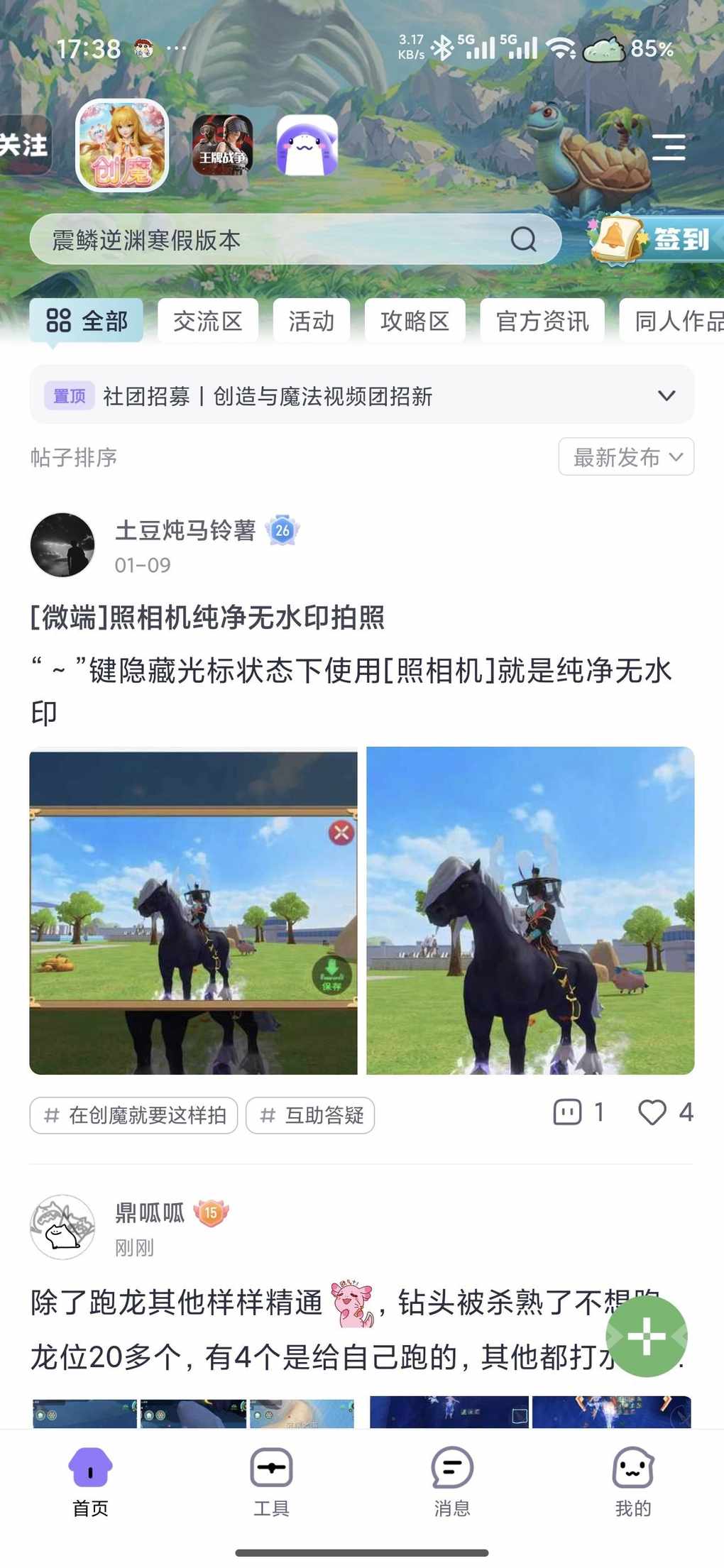Select the 王牌战争 game icon
Viewport: 724px width, 1568px height.
point(222,145)
